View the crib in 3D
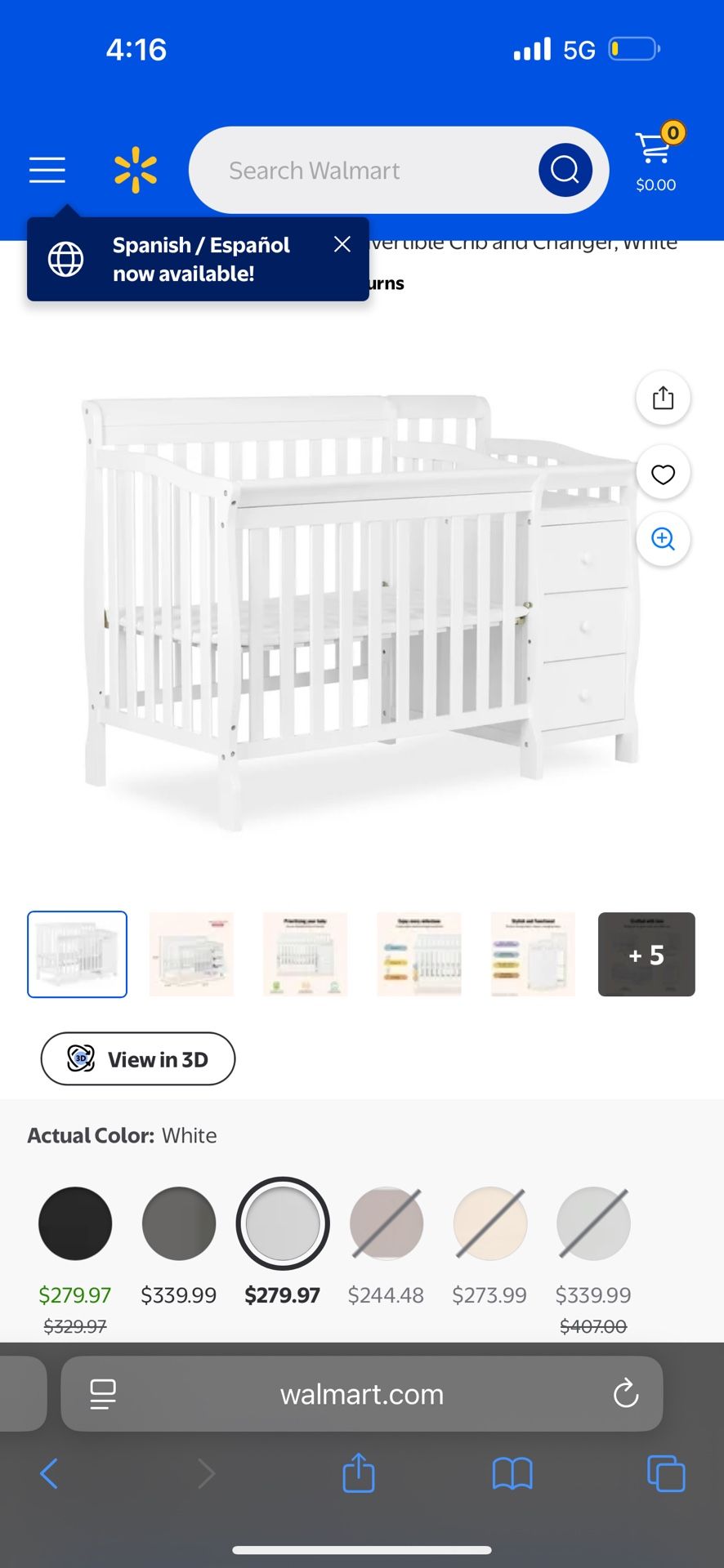Image resolution: width=724 pixels, height=1568 pixels. click(138, 1058)
